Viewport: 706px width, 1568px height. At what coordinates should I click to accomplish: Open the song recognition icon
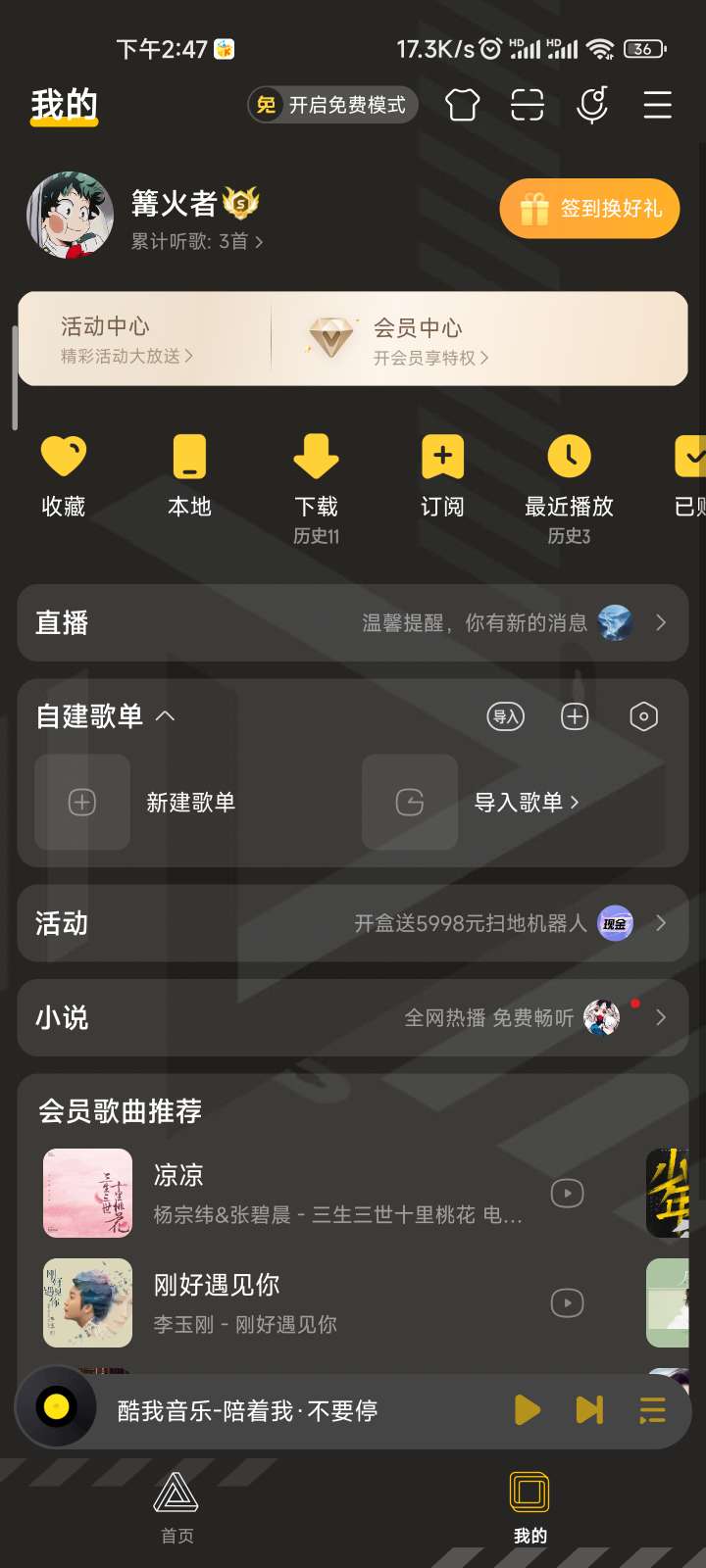pyautogui.click(x=592, y=105)
